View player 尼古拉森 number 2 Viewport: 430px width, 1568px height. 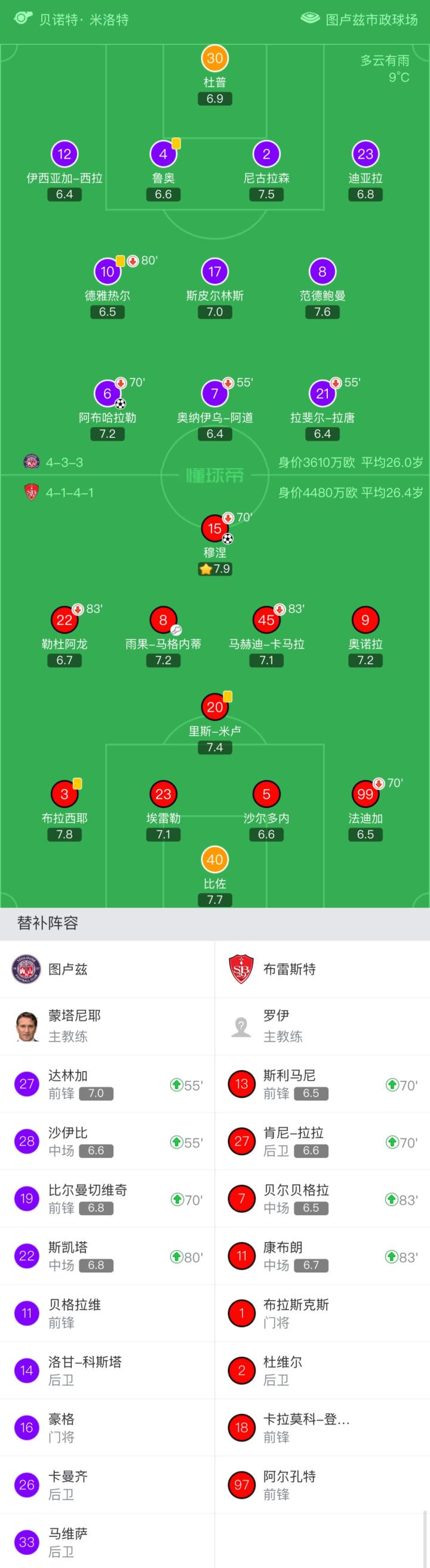pos(266,155)
